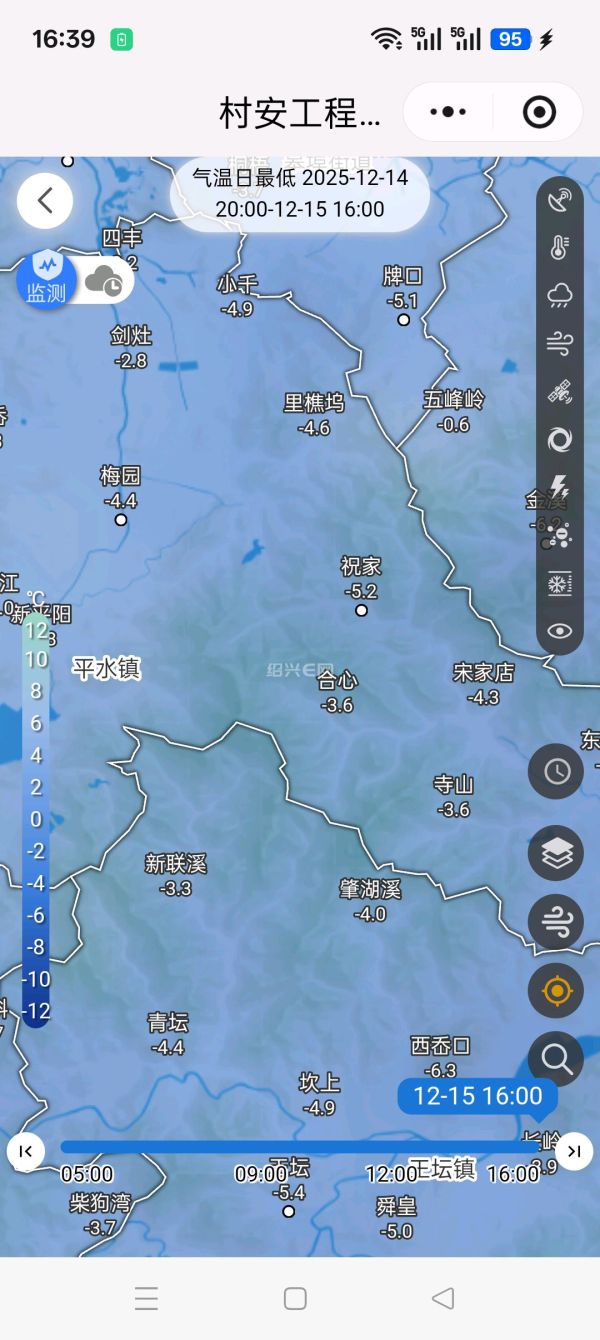
Task: Switch to the forecast cloud-clock mode
Action: point(104,280)
